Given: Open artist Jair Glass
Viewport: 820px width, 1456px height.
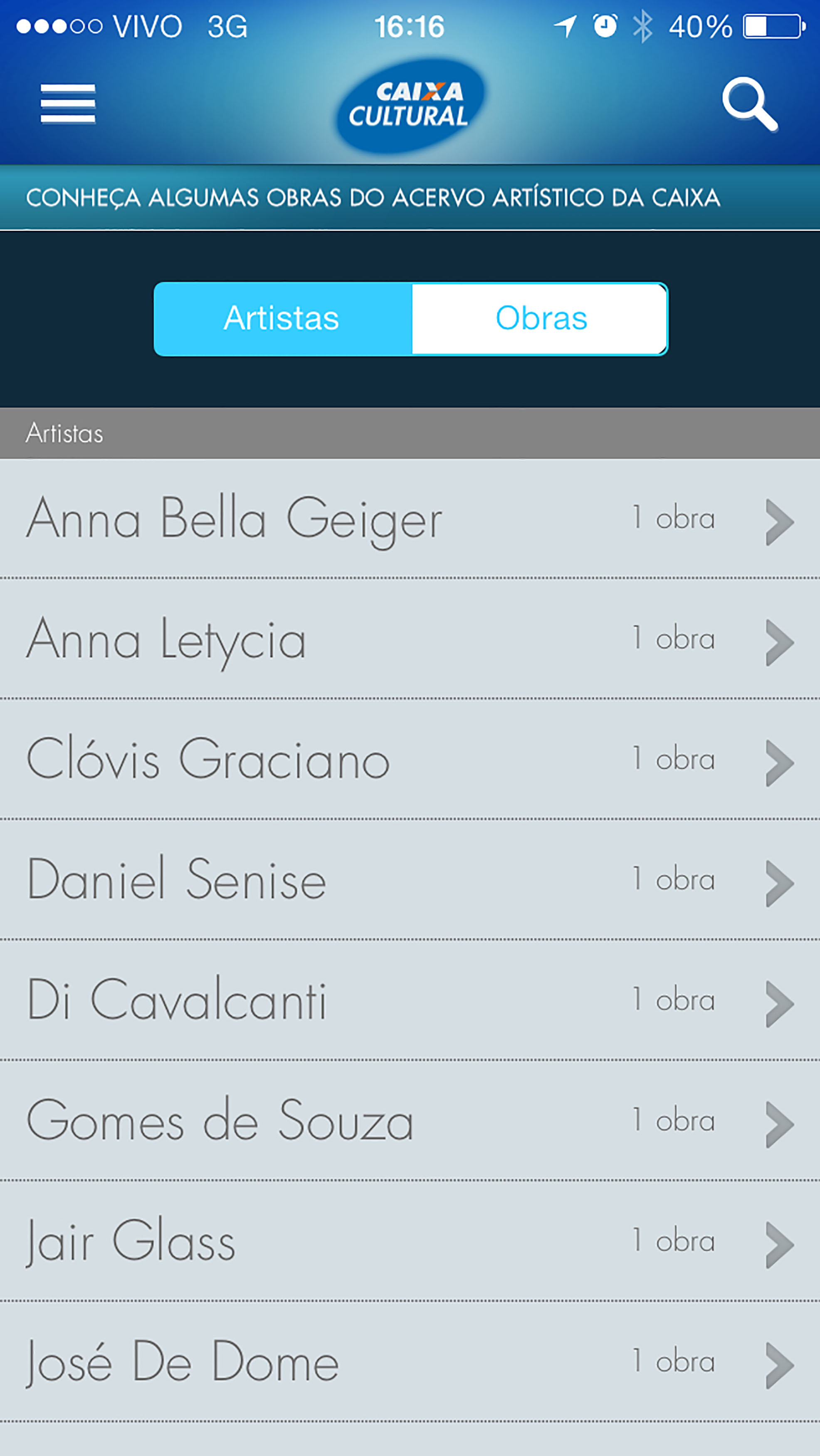Looking at the screenshot, I should click(x=410, y=1242).
